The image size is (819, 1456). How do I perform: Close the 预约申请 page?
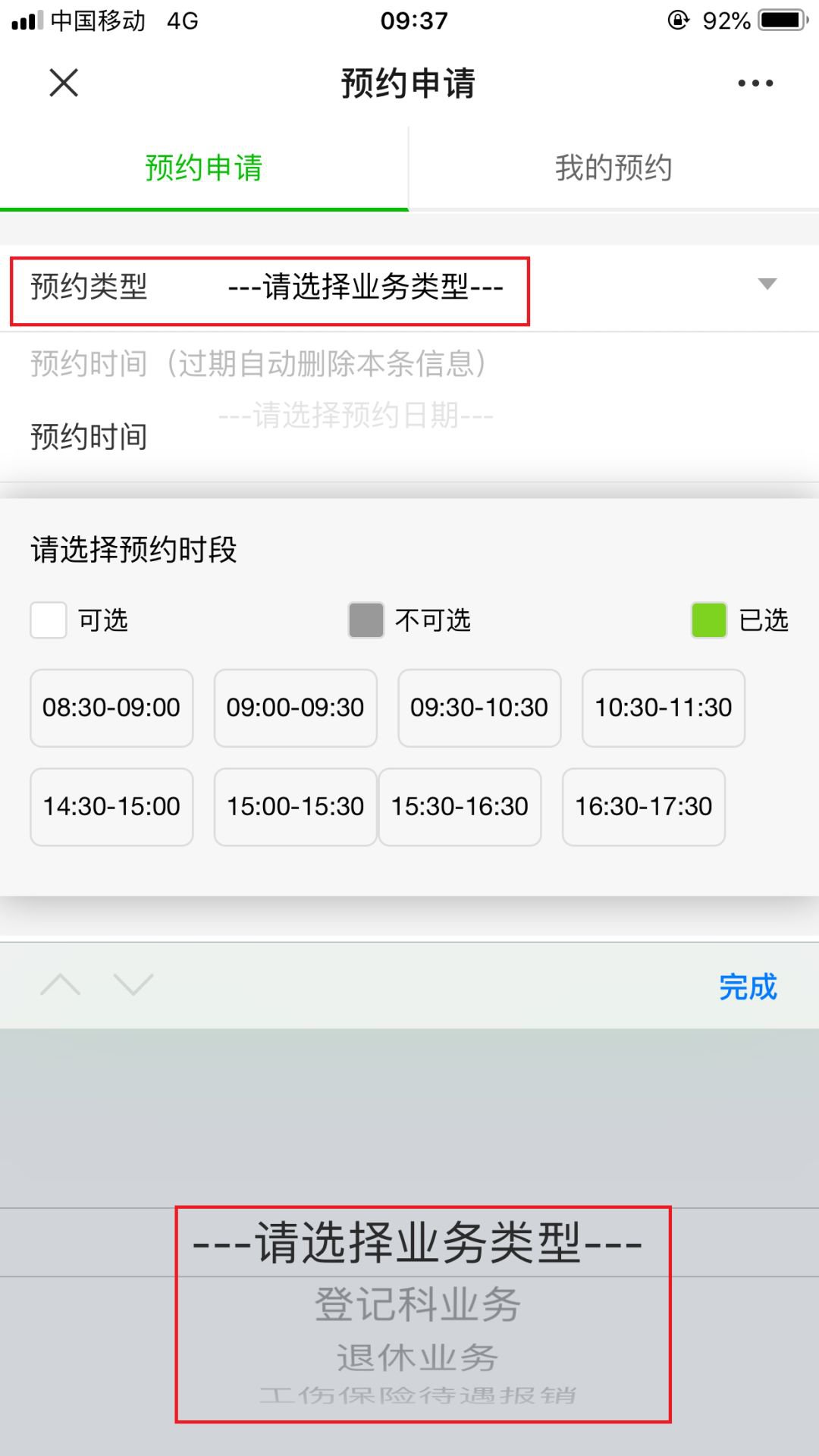pos(64,83)
